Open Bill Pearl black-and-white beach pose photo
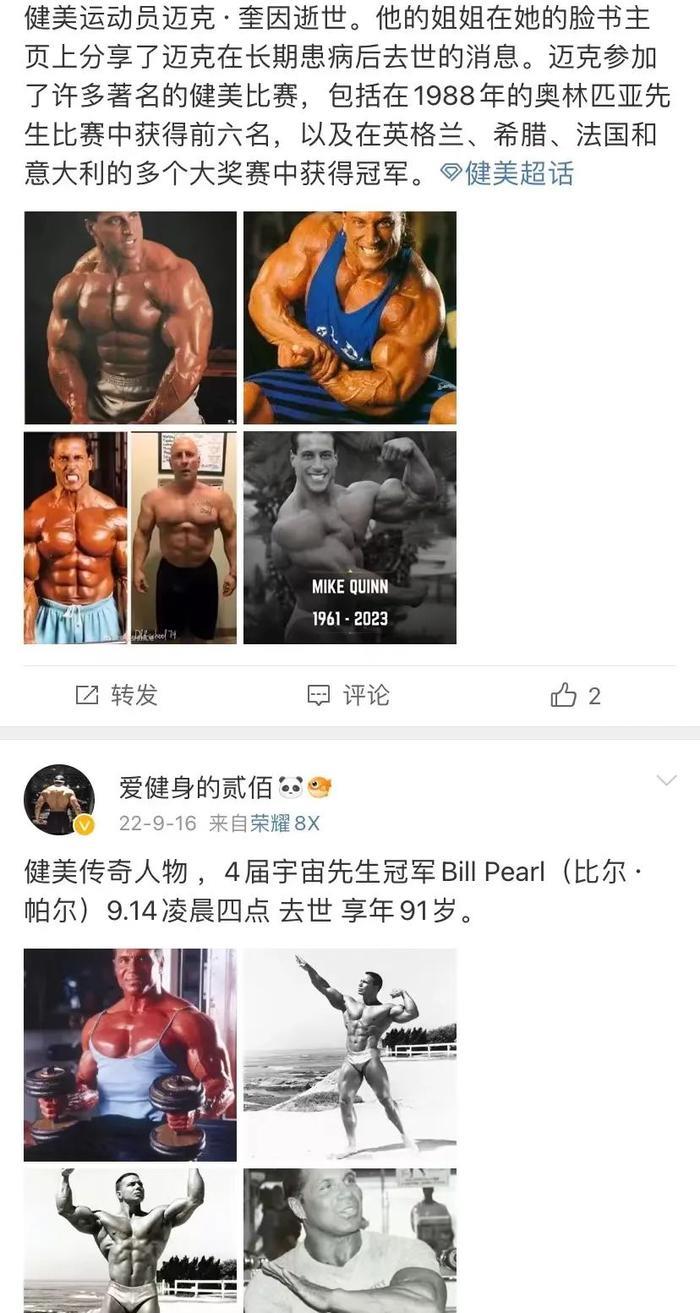 [350, 1054]
